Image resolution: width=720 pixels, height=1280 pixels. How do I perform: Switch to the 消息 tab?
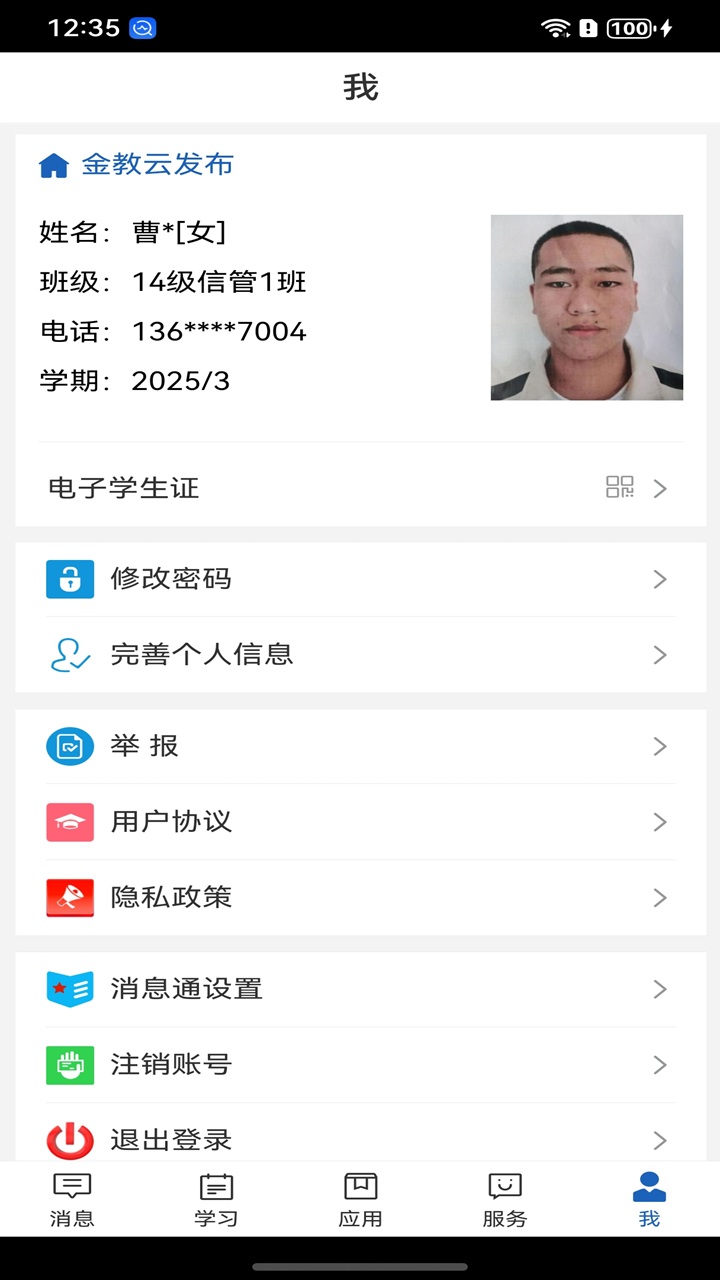tap(71, 1199)
